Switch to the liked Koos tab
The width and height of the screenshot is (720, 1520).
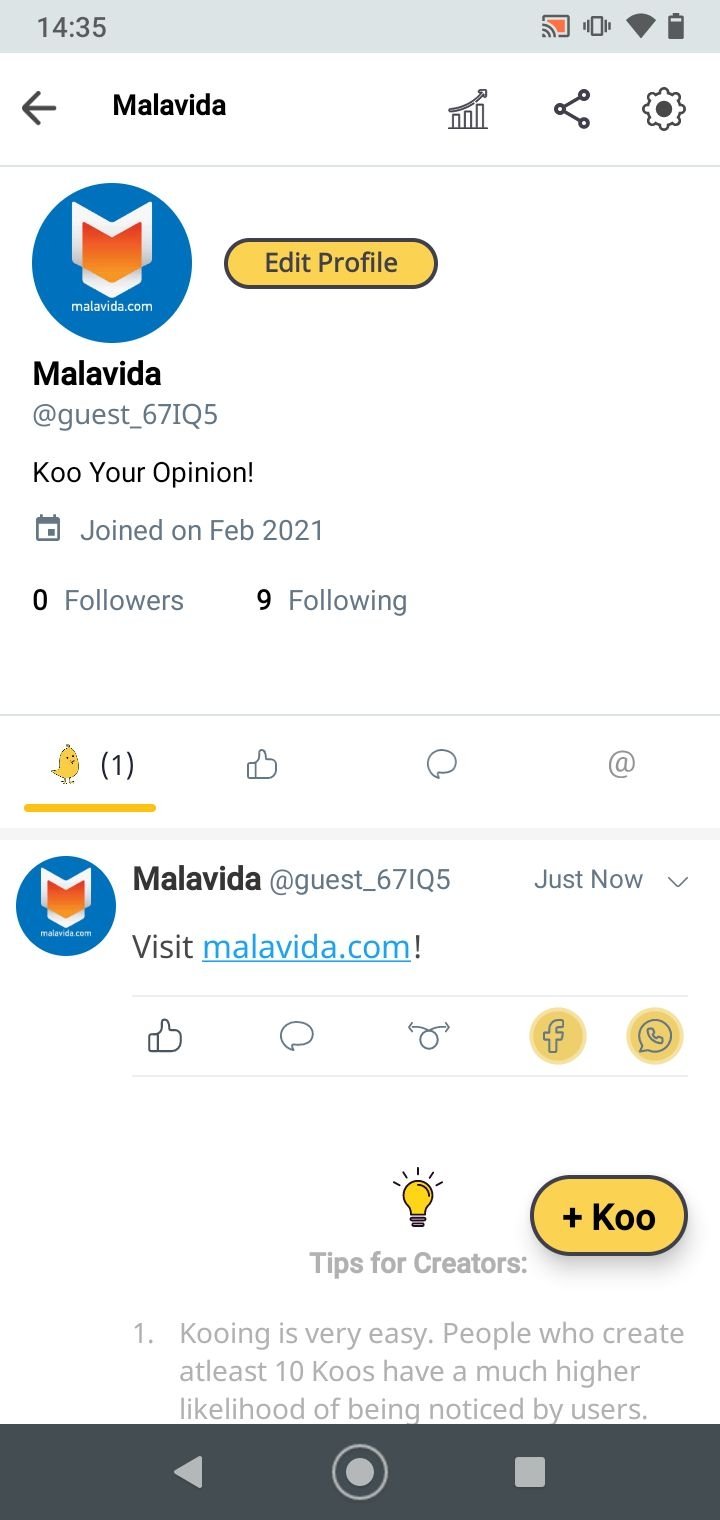click(x=262, y=766)
